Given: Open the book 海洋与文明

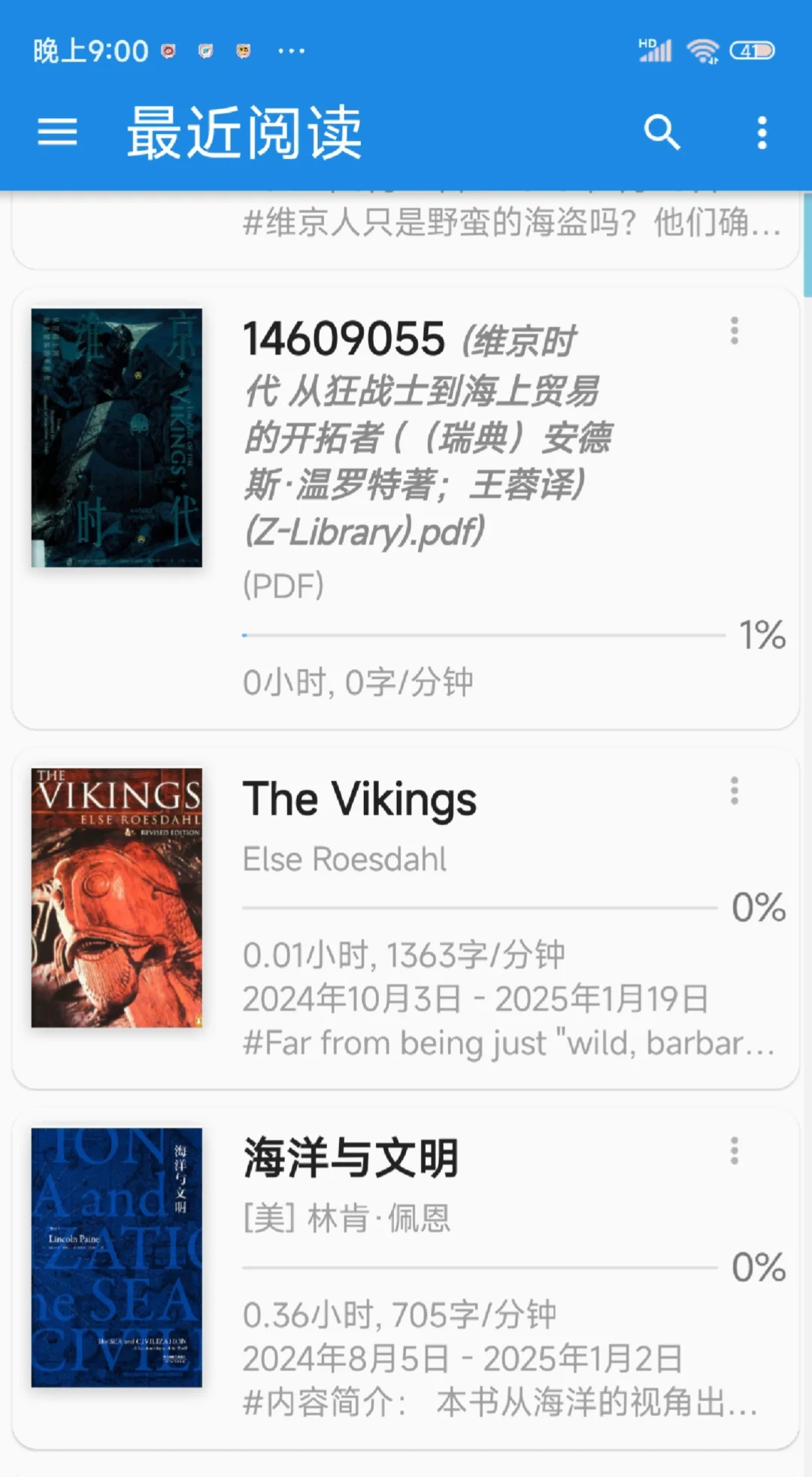Looking at the screenshot, I should 405,1278.
